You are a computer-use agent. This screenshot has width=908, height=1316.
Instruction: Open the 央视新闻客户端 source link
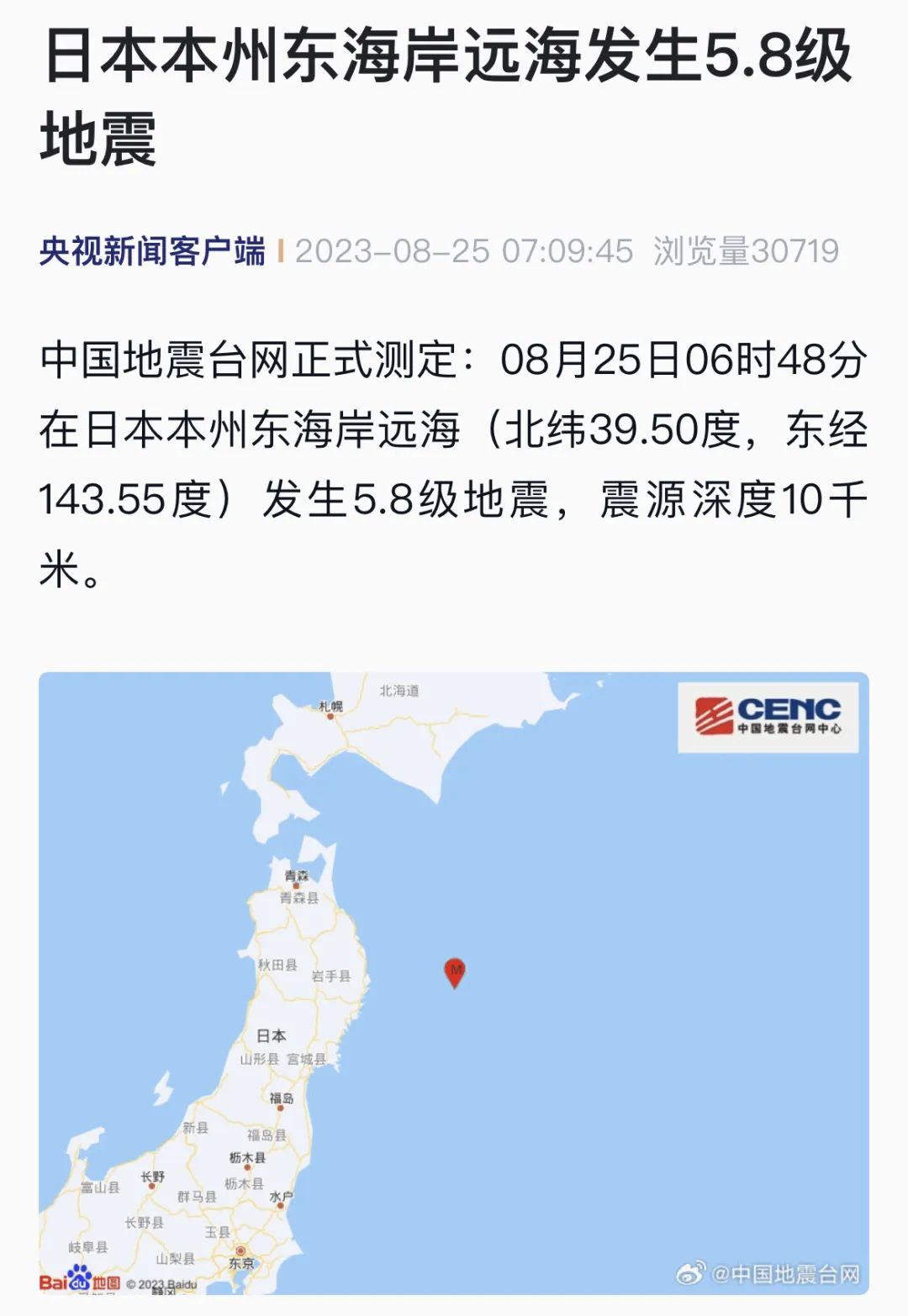pos(152,251)
